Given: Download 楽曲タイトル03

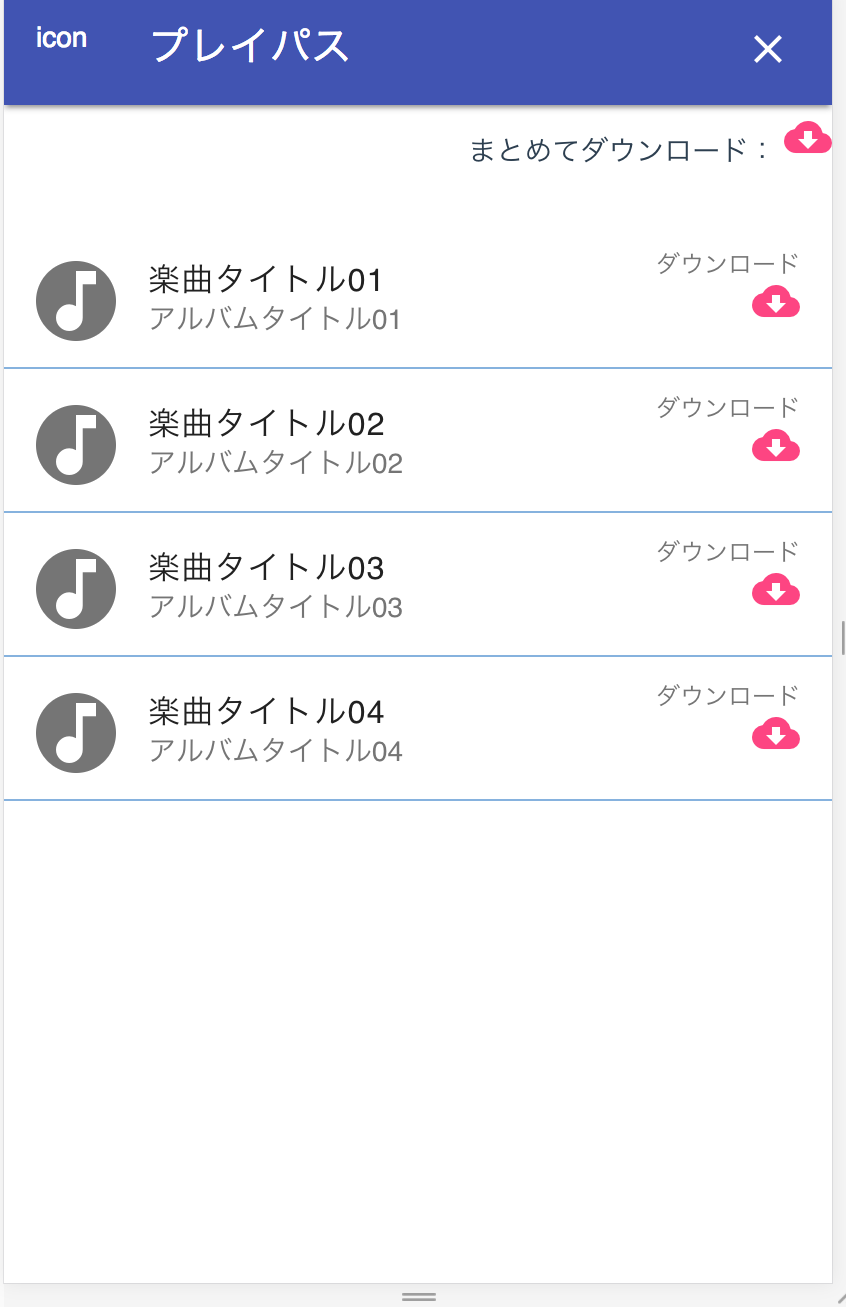Looking at the screenshot, I should coord(775,590).
